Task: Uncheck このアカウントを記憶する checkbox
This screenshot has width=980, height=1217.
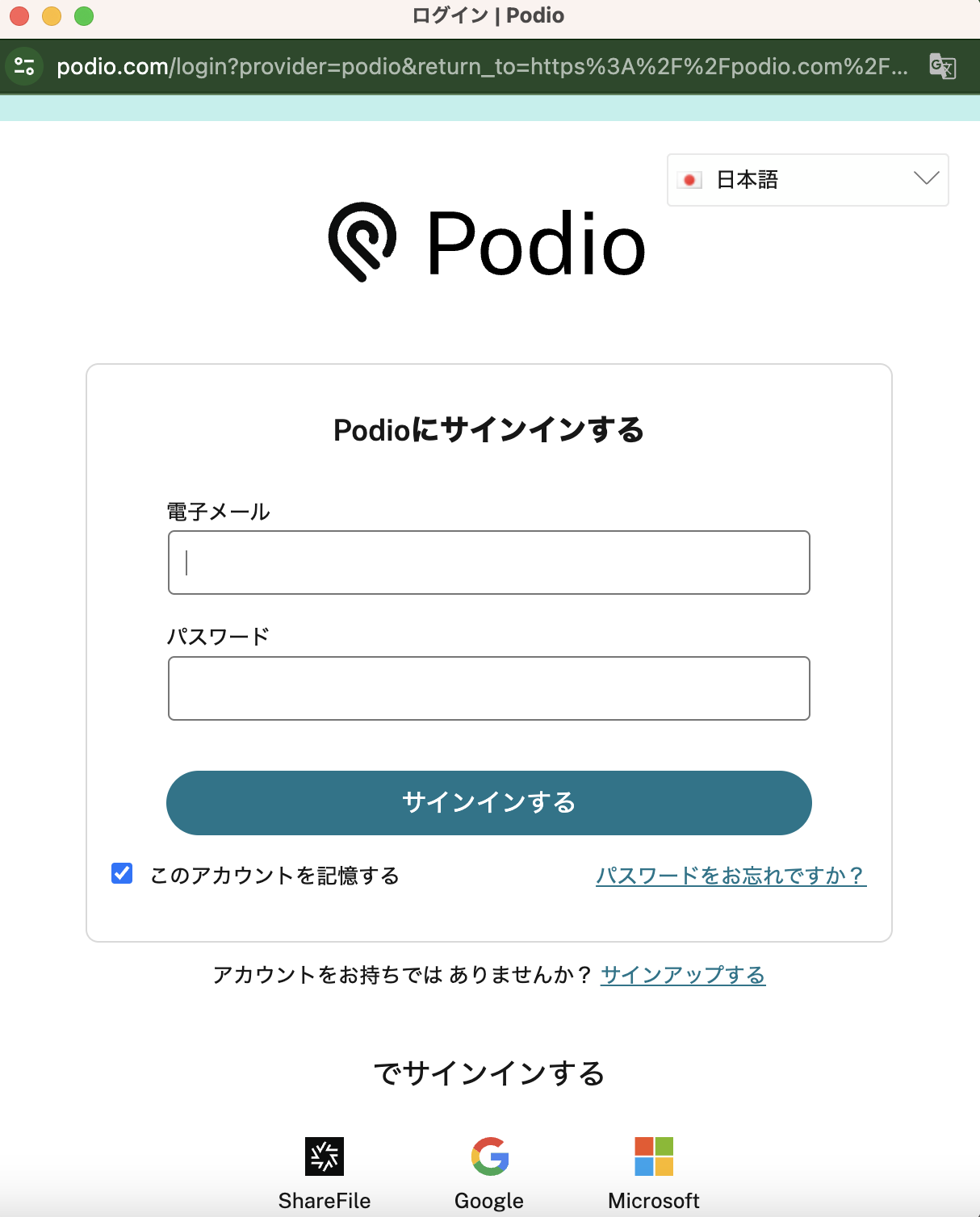Action: click(122, 873)
